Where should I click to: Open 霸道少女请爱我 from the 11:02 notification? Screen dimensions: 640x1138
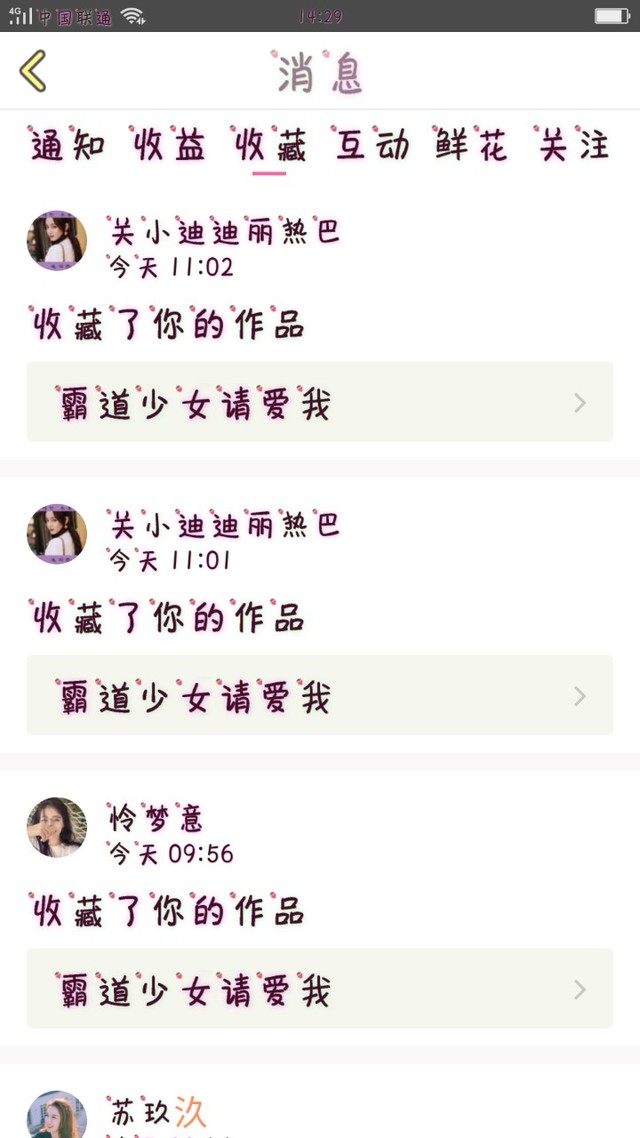[320, 402]
